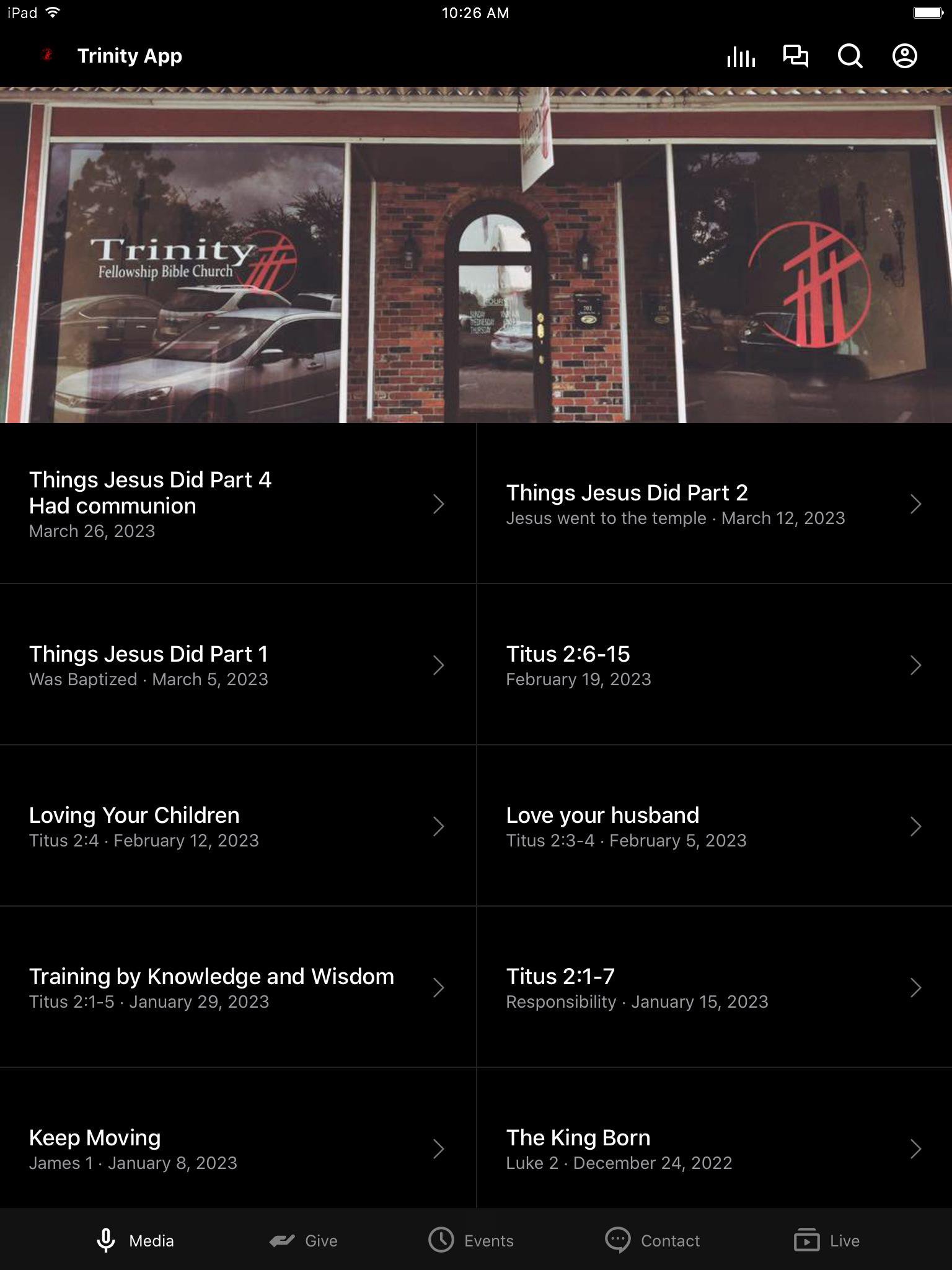
Task: Open the Loving Your Children sermon
Action: pos(237,826)
